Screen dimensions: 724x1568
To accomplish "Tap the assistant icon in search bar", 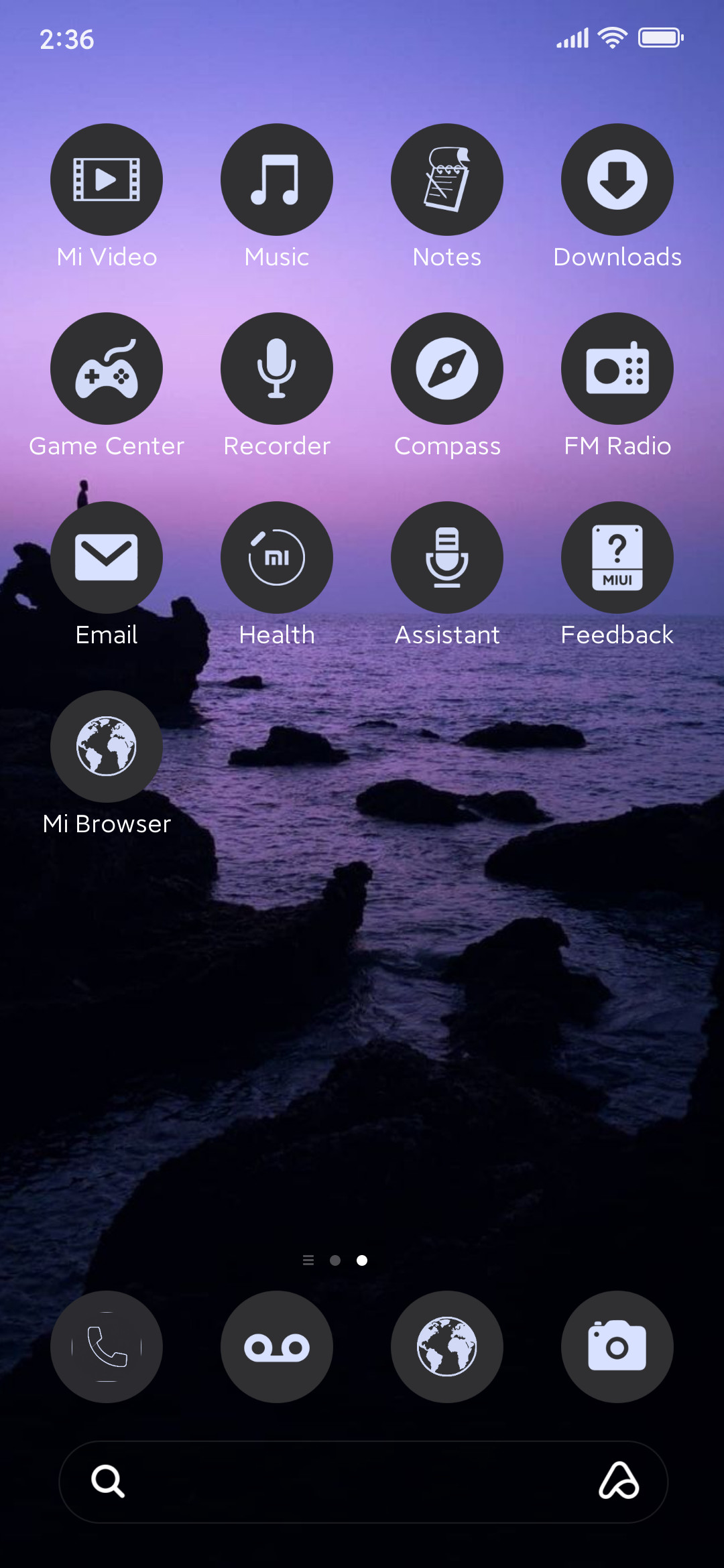I will click(x=619, y=1480).
